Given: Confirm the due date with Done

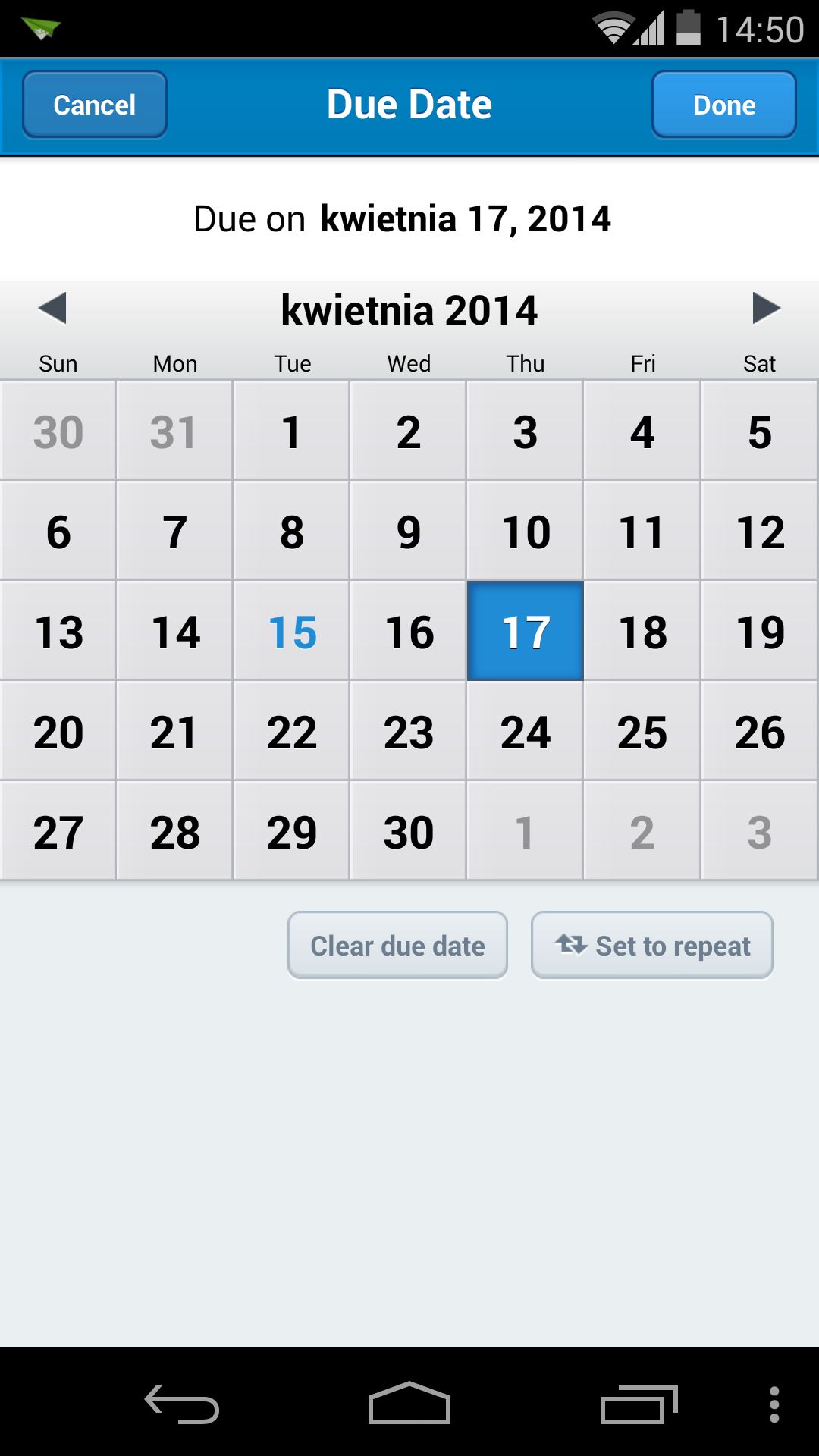Looking at the screenshot, I should [x=724, y=105].
